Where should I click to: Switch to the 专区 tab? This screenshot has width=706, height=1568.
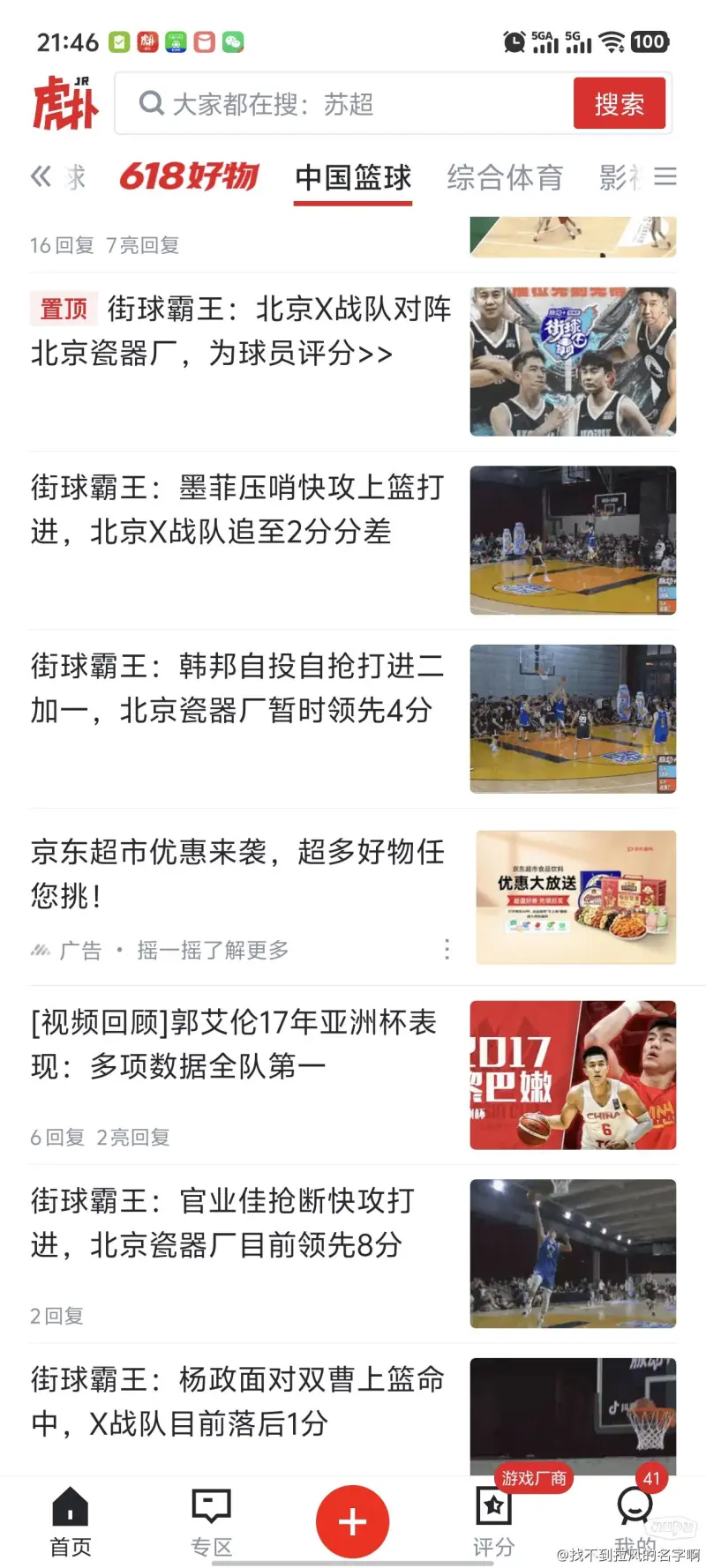click(x=212, y=1522)
